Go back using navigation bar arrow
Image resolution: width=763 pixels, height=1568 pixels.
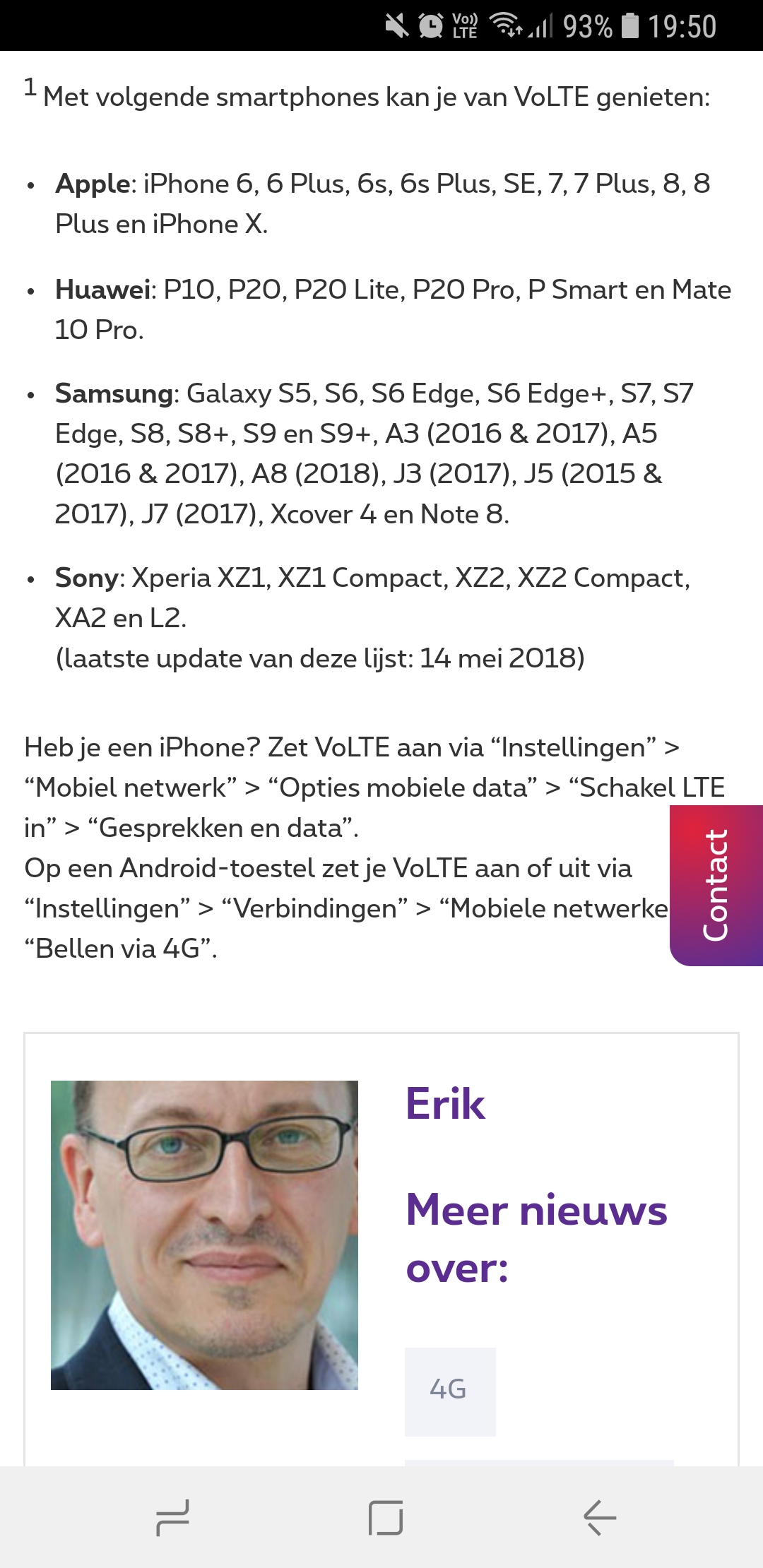pyautogui.click(x=600, y=1517)
